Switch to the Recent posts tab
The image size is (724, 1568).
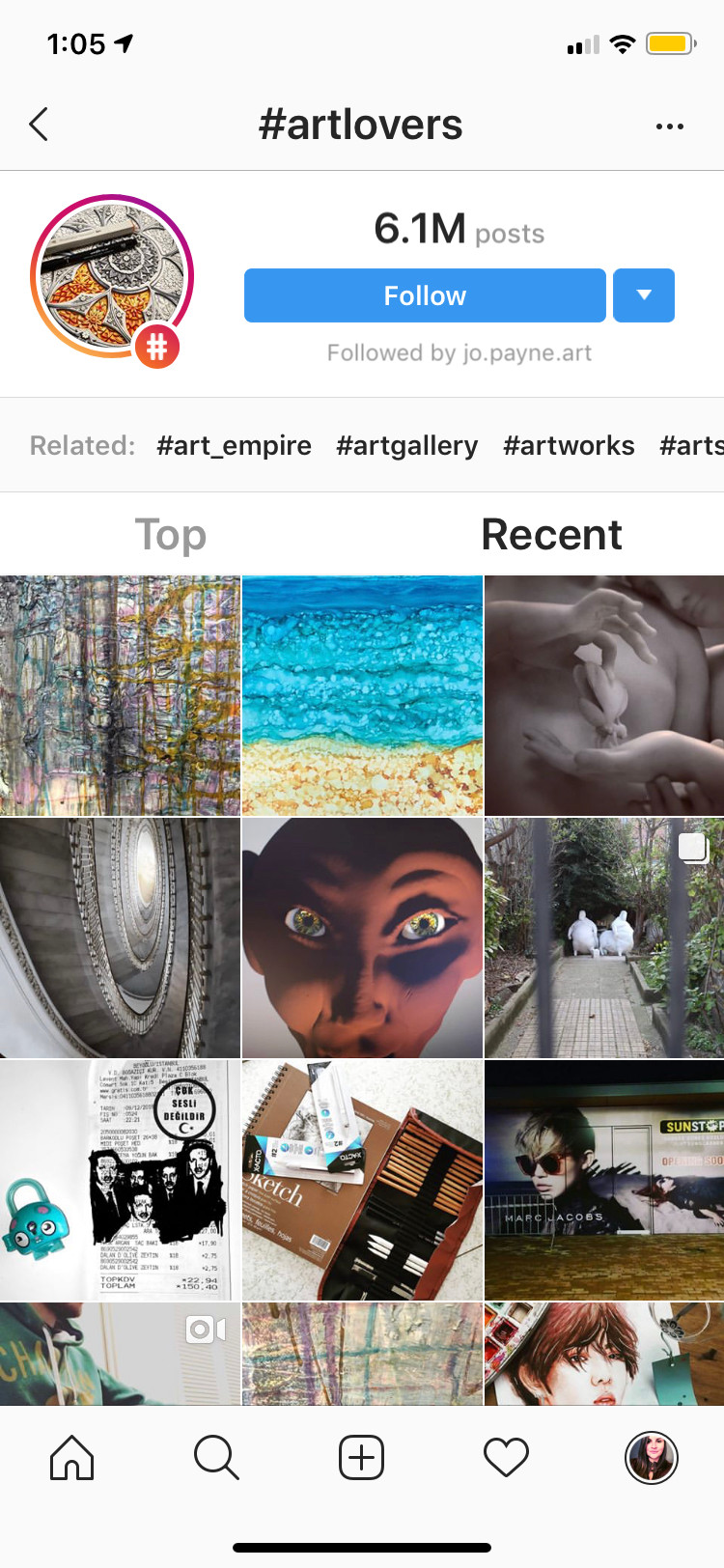(x=551, y=535)
